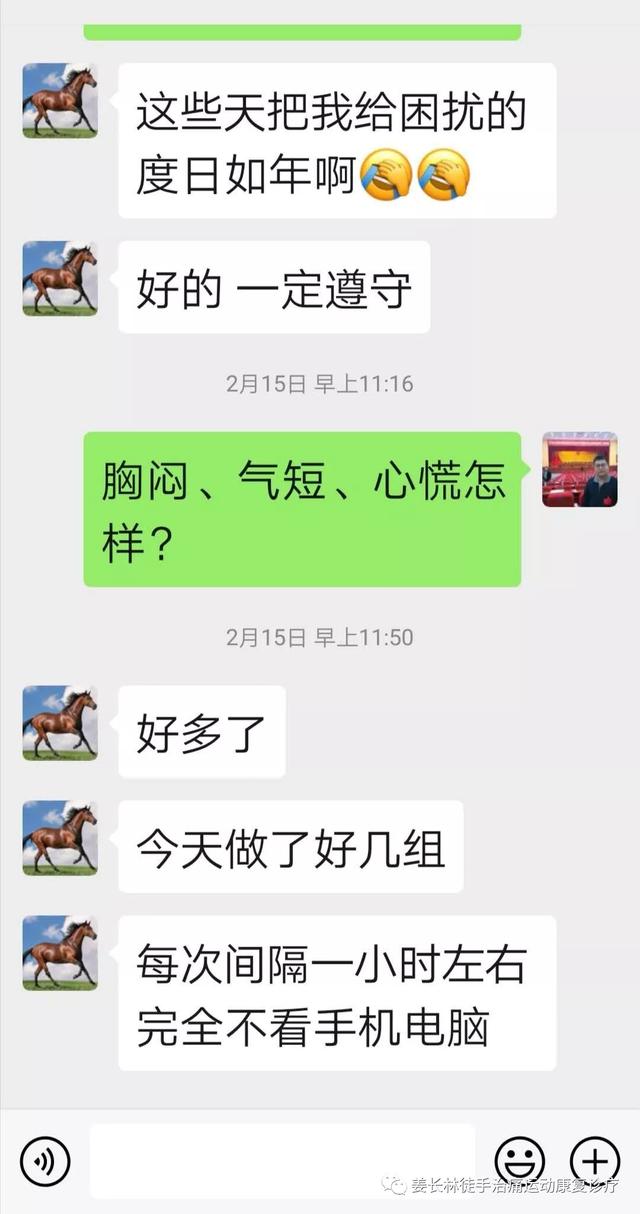Tap horse avatar beside 今天做了好几组
This screenshot has height=1214, width=640.
[60, 838]
